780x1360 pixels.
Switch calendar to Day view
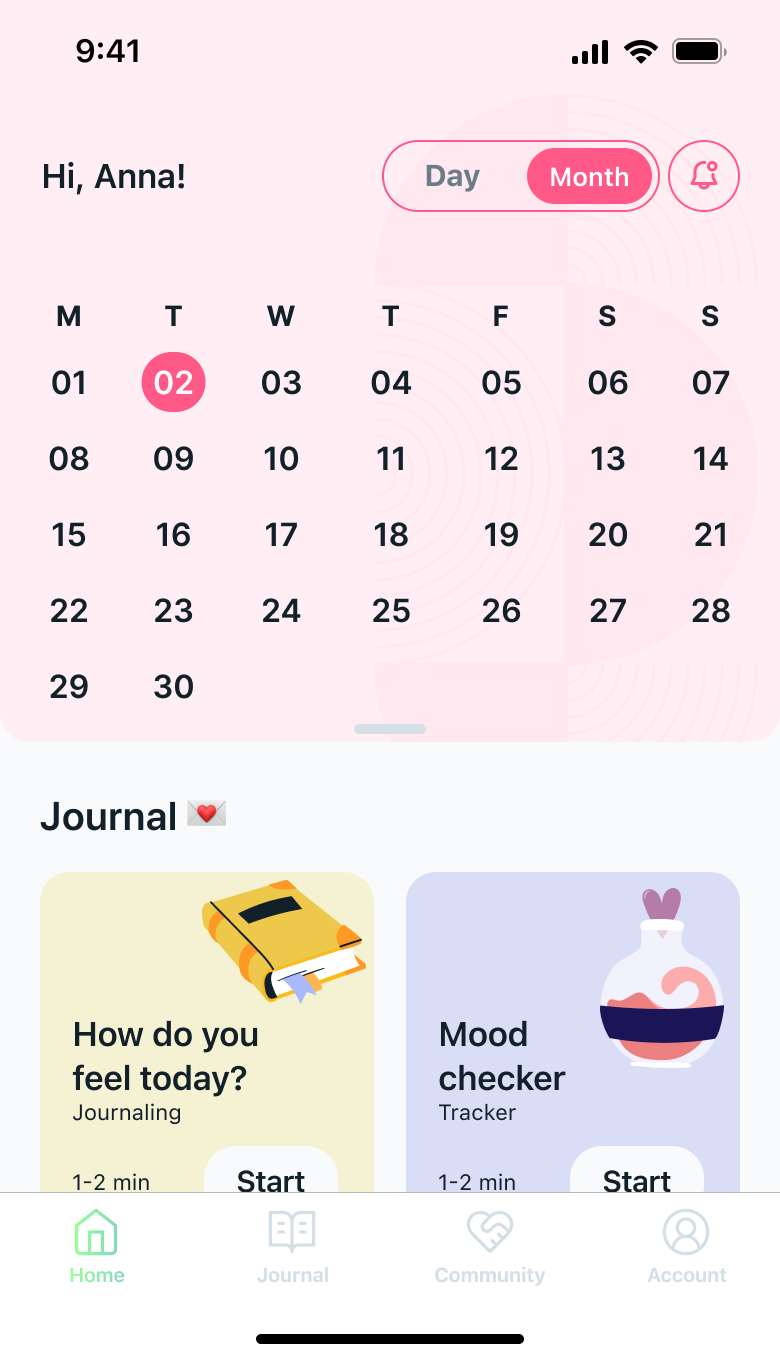453,177
